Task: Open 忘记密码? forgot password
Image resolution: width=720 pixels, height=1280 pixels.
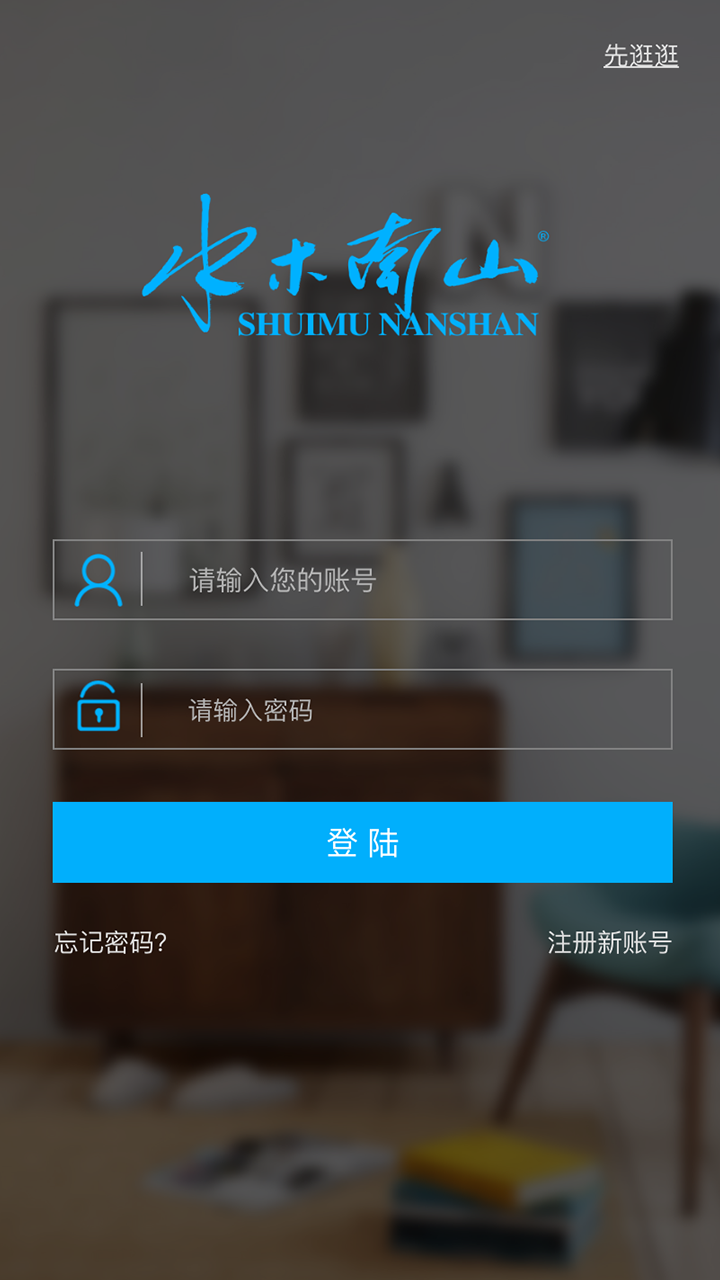Action: [111, 942]
